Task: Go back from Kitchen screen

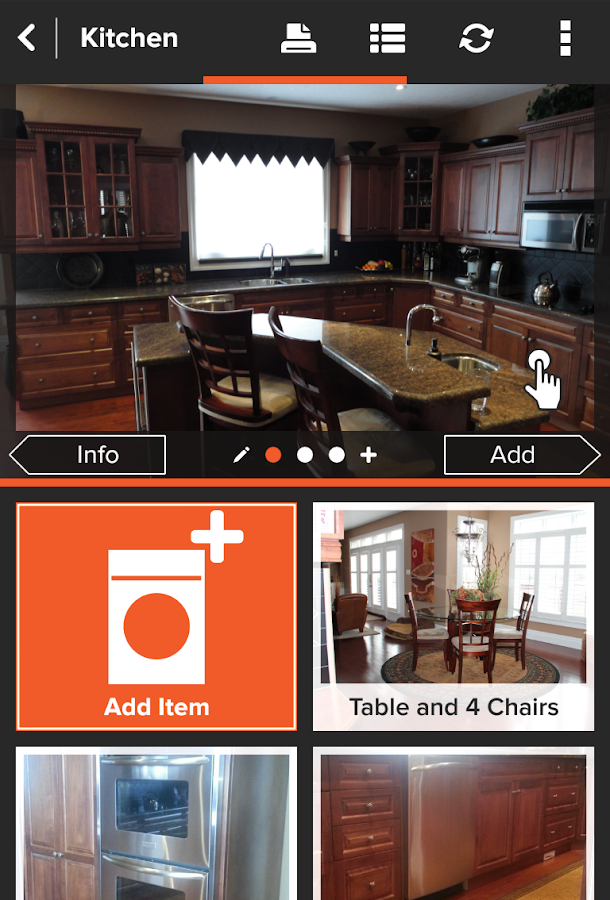Action: [27, 38]
